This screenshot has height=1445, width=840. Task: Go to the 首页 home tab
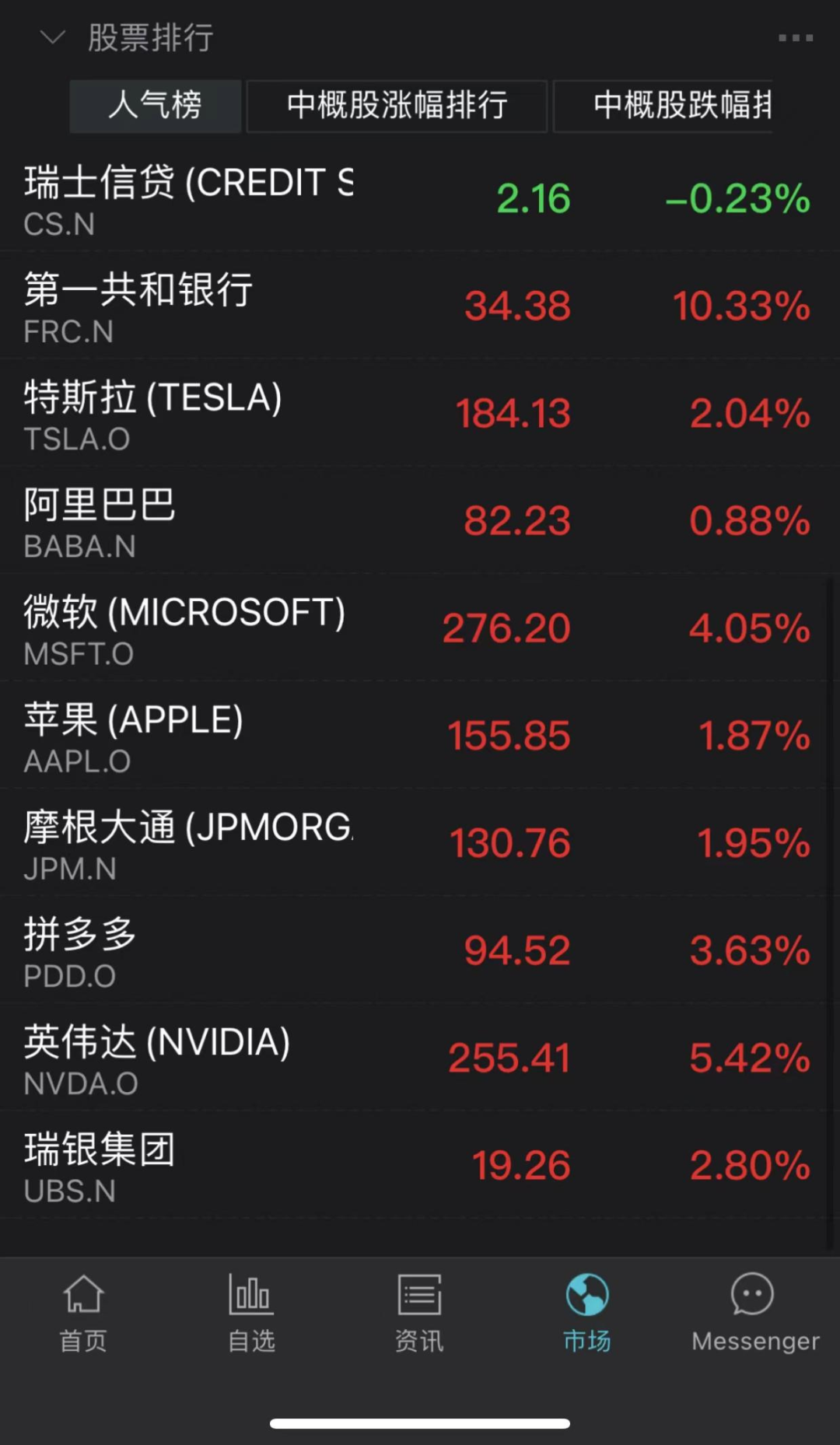(x=83, y=1313)
